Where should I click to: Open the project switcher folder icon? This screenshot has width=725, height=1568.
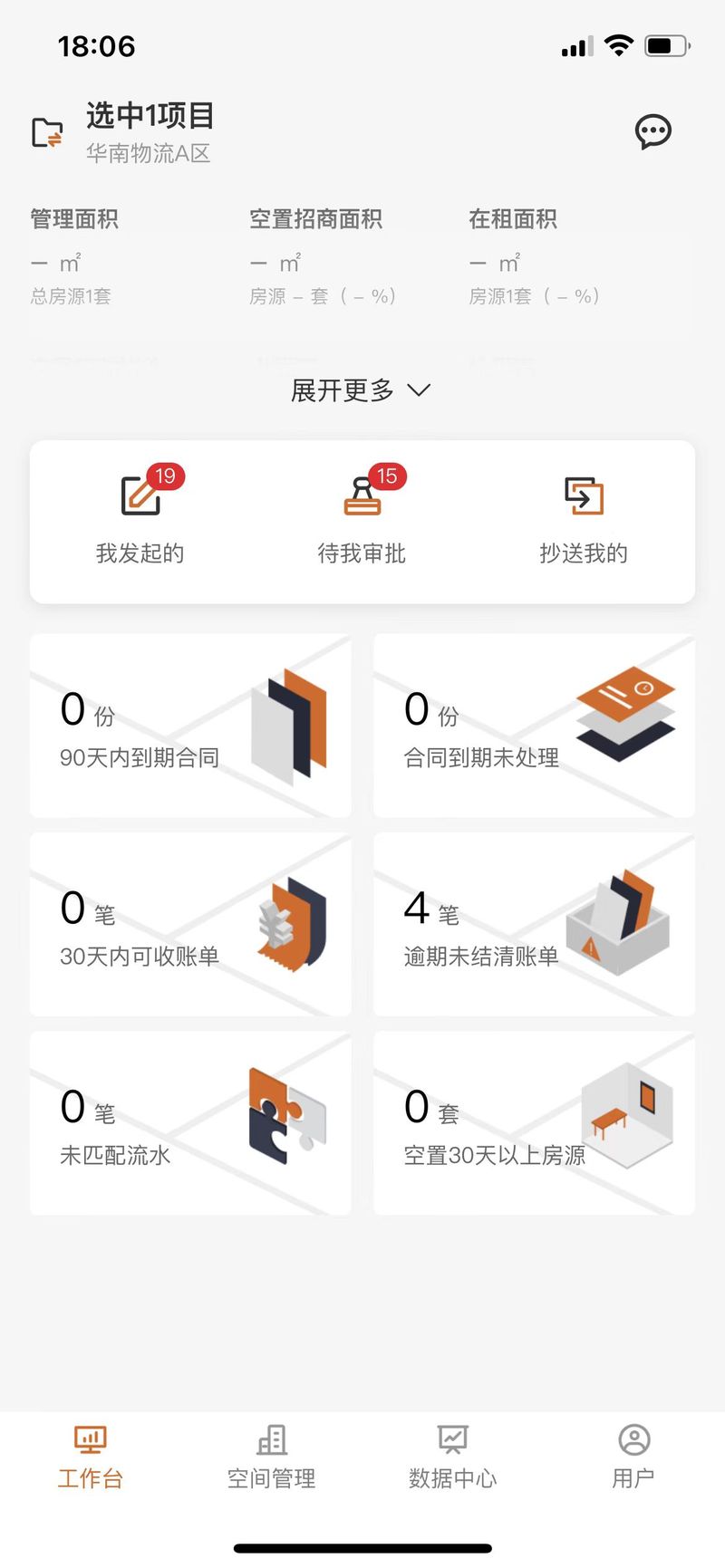(x=47, y=133)
